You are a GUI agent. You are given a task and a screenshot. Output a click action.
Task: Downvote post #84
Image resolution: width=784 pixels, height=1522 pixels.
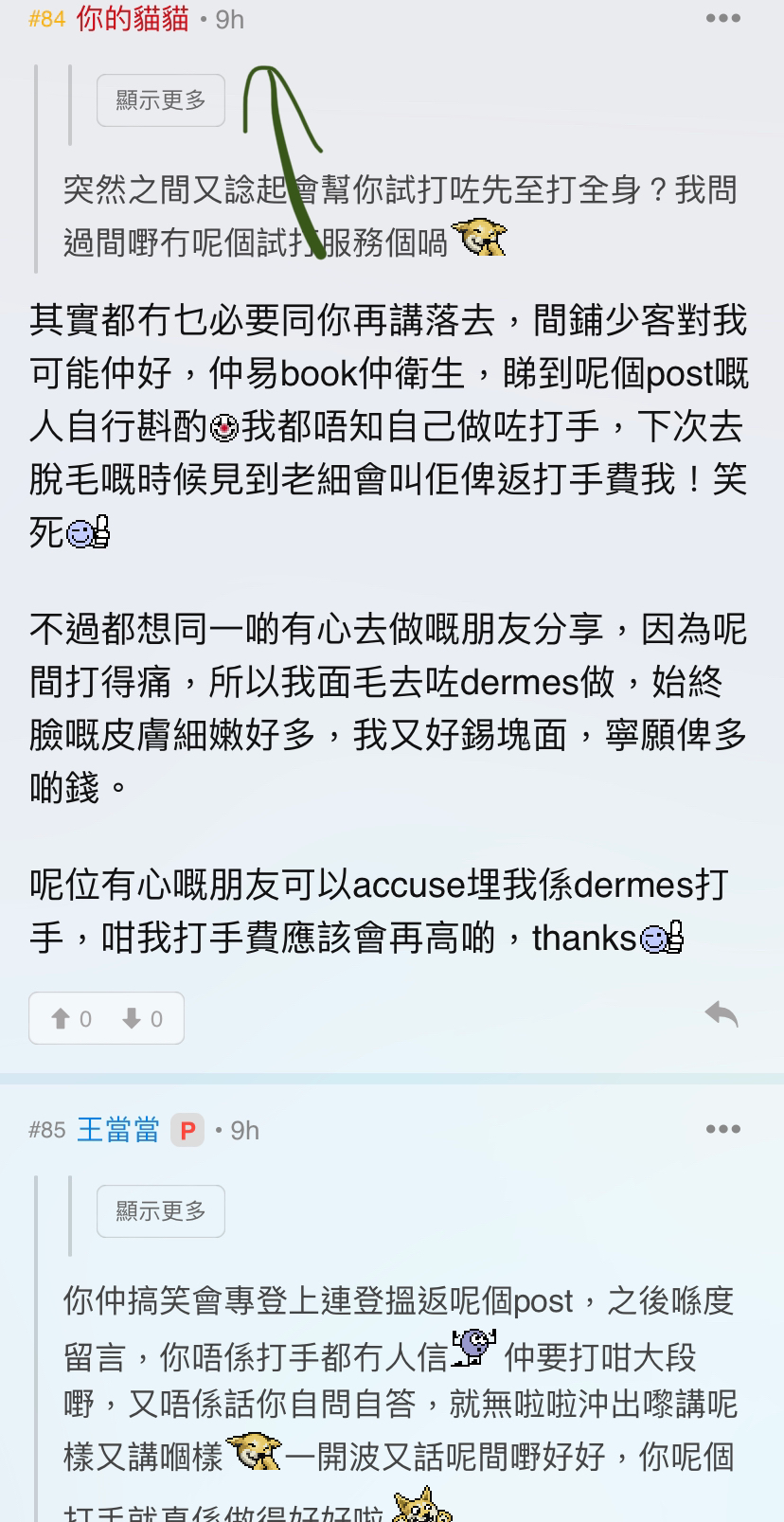[x=142, y=1018]
